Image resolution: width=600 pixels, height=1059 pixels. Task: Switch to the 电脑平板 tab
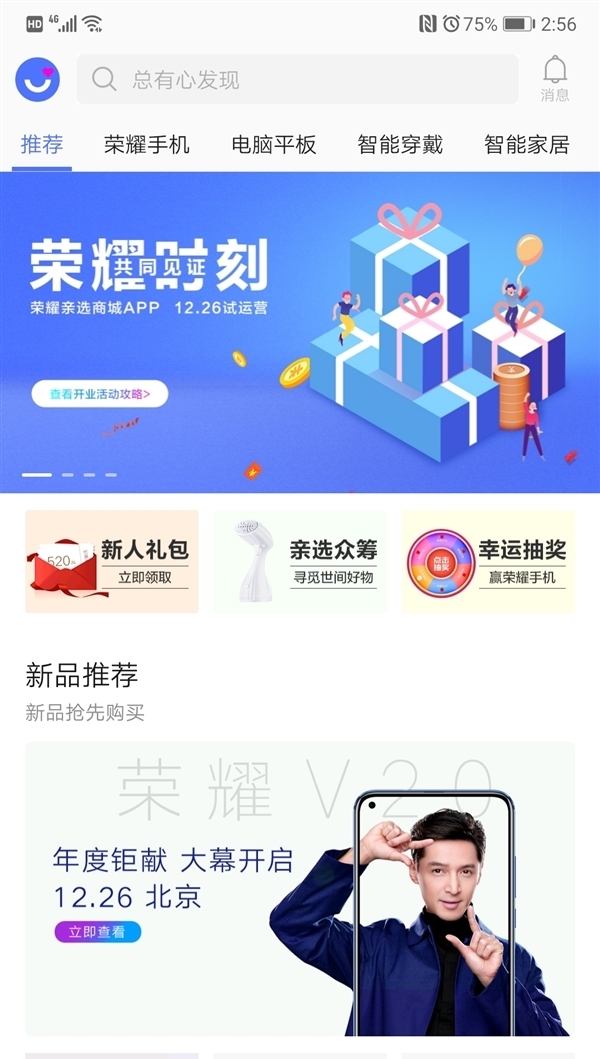coord(274,145)
